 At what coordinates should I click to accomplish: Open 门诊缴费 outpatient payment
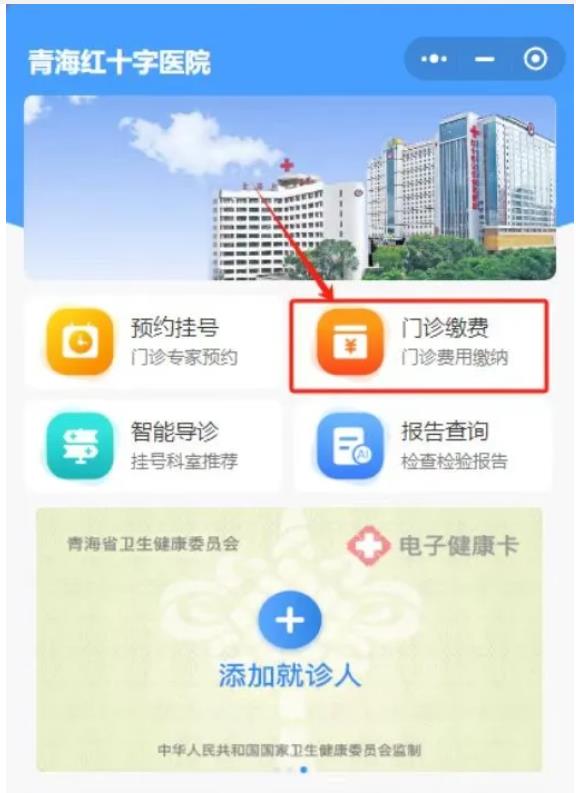pyautogui.click(x=420, y=345)
